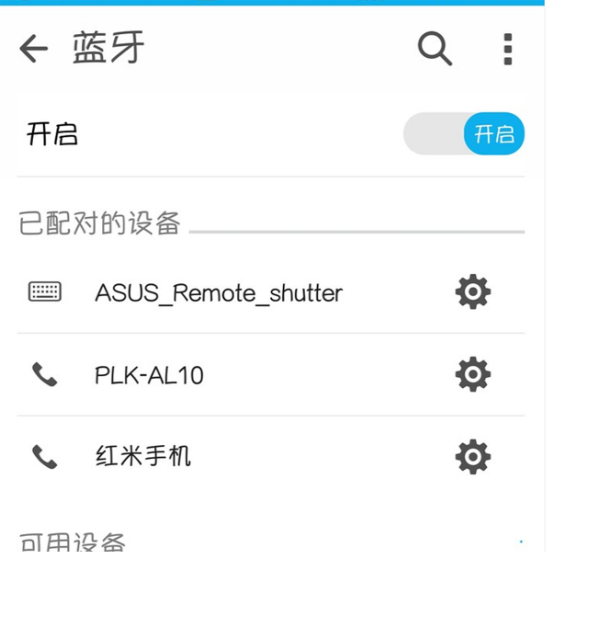The width and height of the screenshot is (600, 639).
Task: Go back from the 蓝牙 screen
Action: (34, 49)
